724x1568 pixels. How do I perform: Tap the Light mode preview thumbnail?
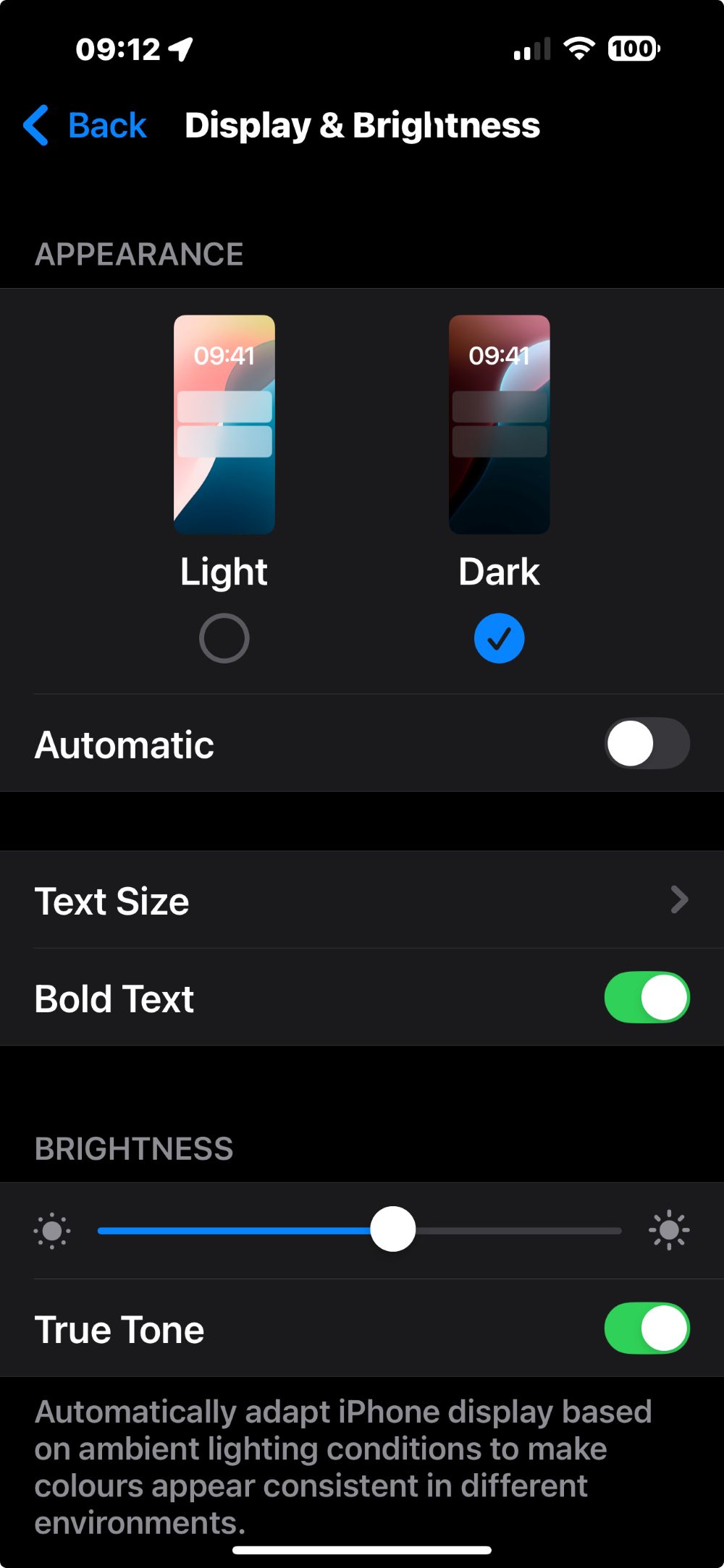click(x=224, y=425)
